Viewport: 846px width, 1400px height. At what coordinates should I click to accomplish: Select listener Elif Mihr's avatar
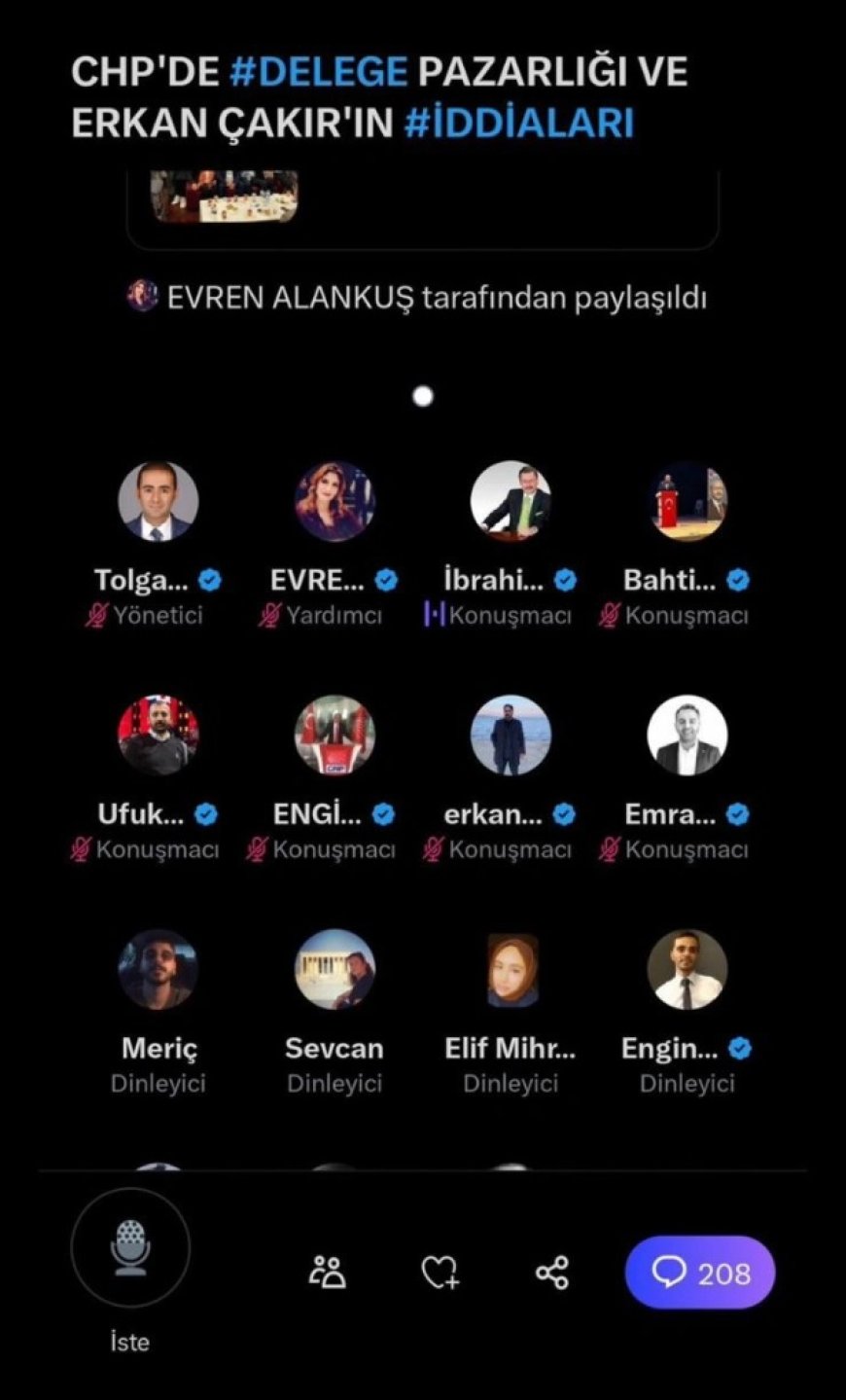(x=511, y=970)
